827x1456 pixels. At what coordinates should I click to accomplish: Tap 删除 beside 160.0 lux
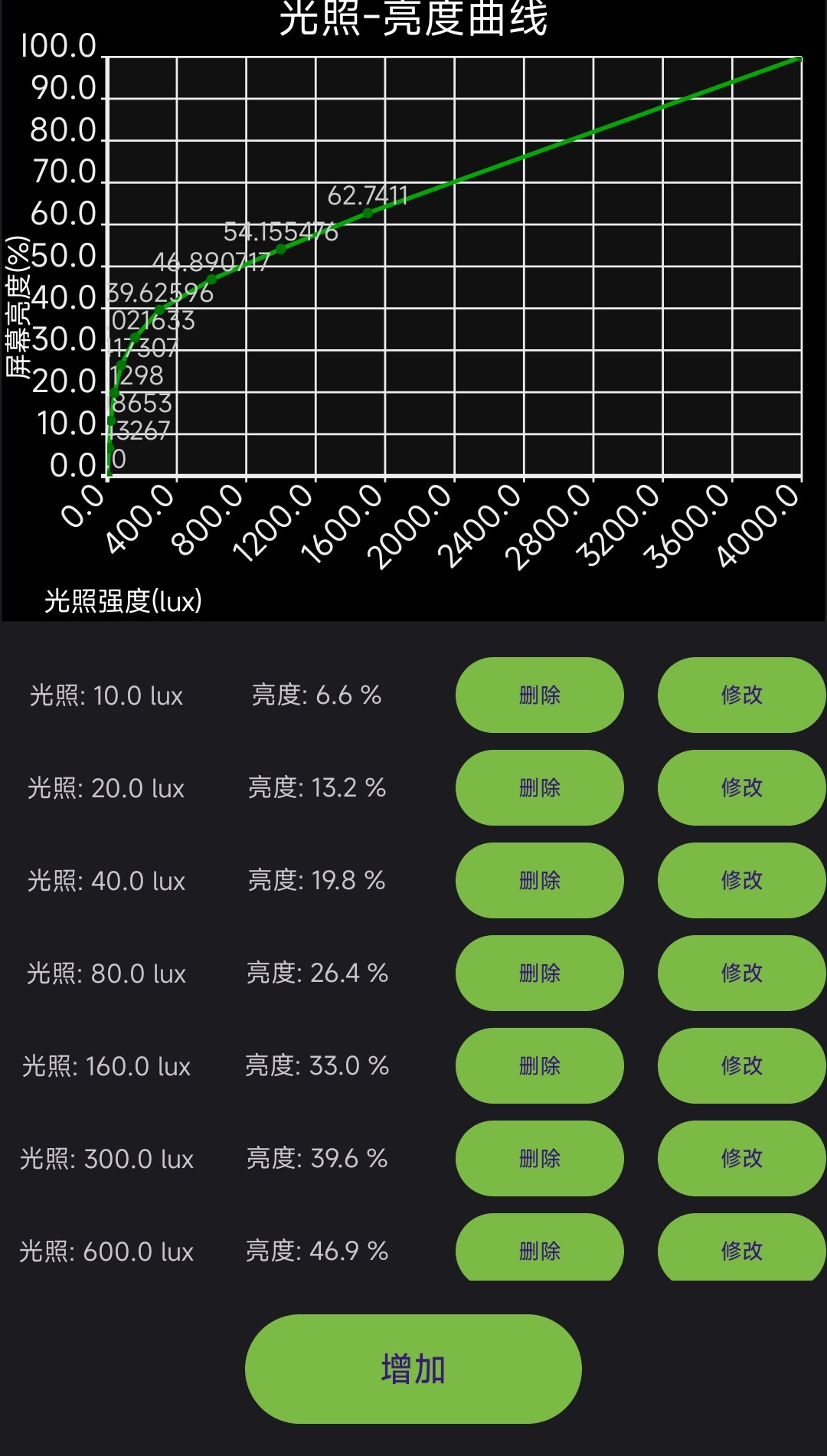540,1065
